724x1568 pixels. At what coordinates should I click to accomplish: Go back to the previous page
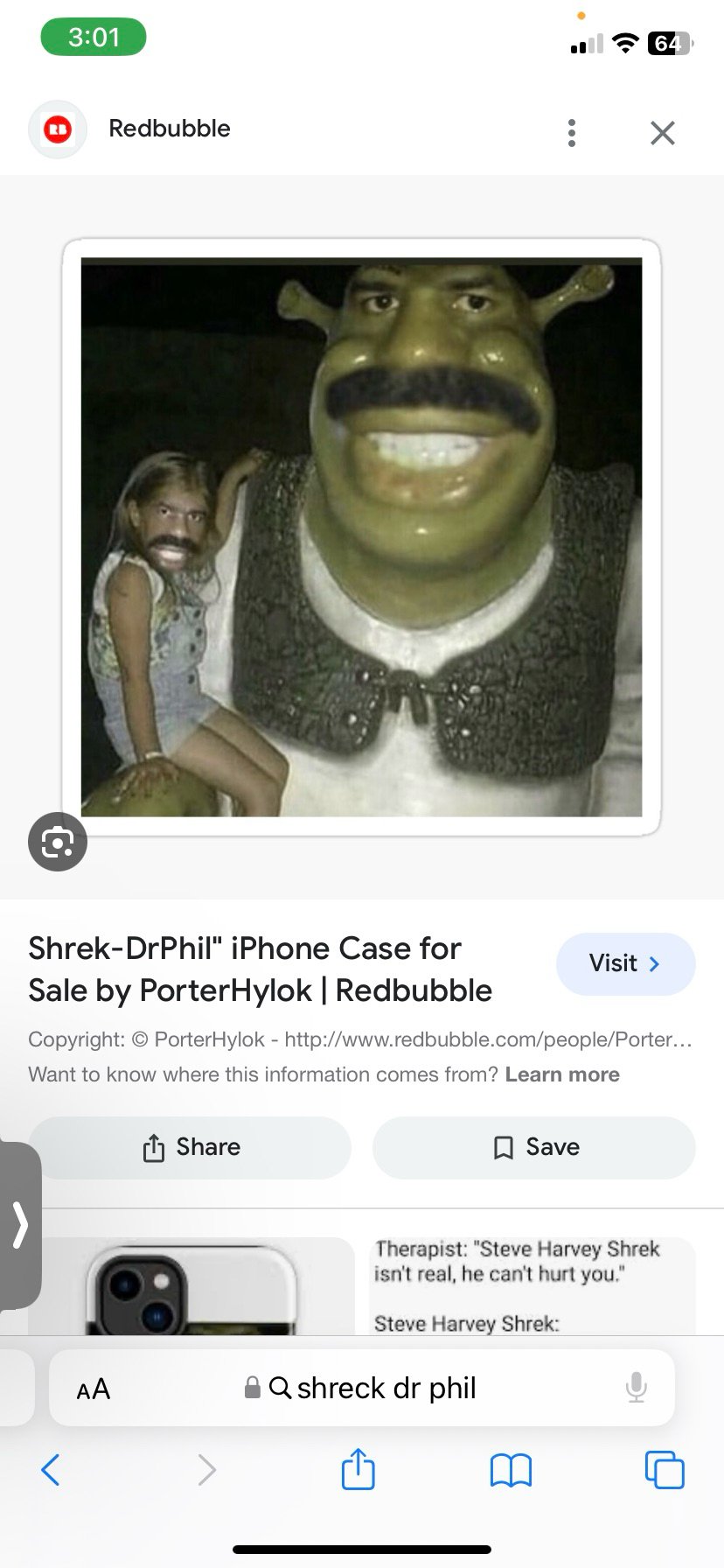click(x=51, y=1470)
